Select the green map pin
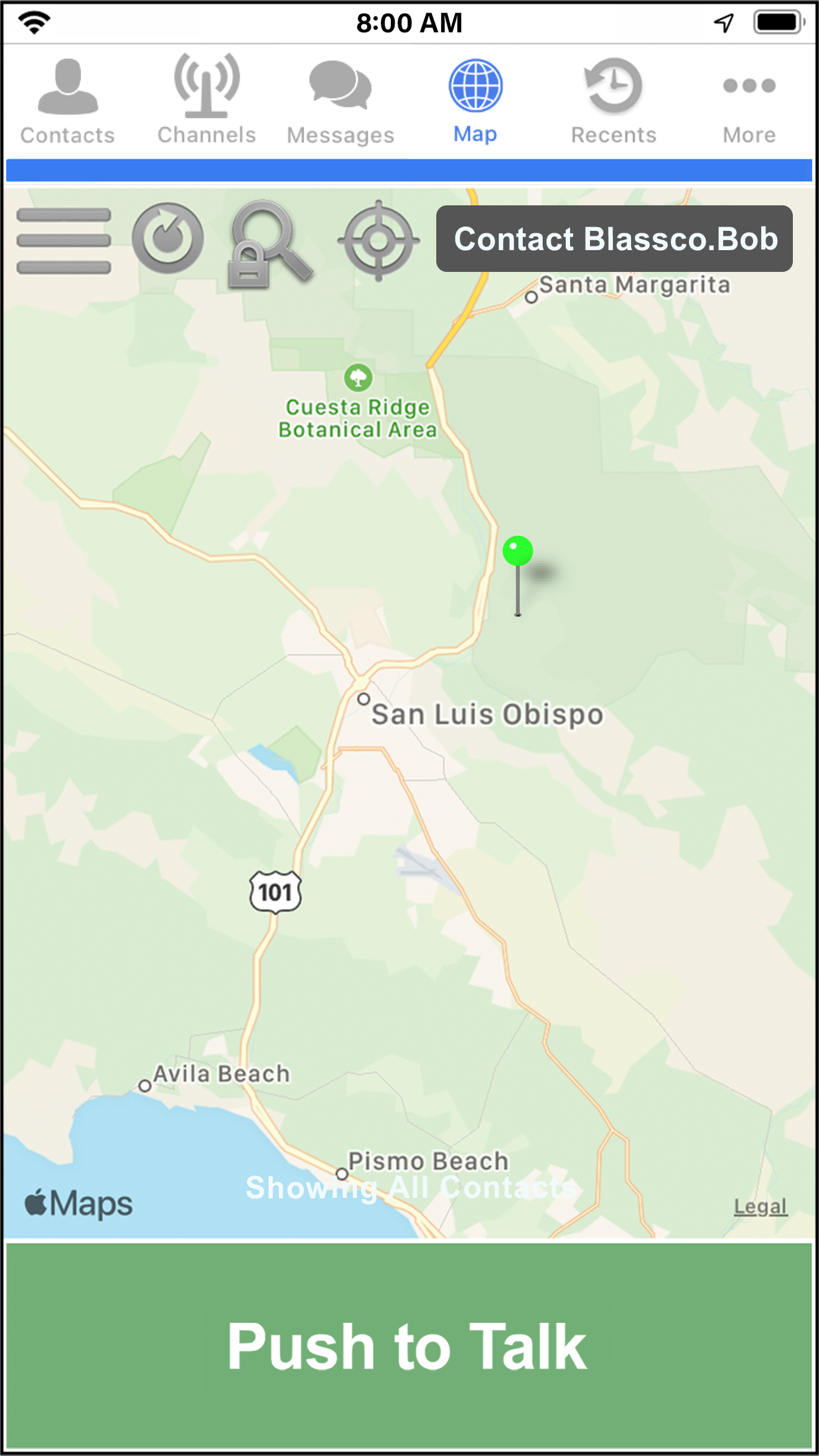The image size is (819, 1456). click(x=518, y=552)
